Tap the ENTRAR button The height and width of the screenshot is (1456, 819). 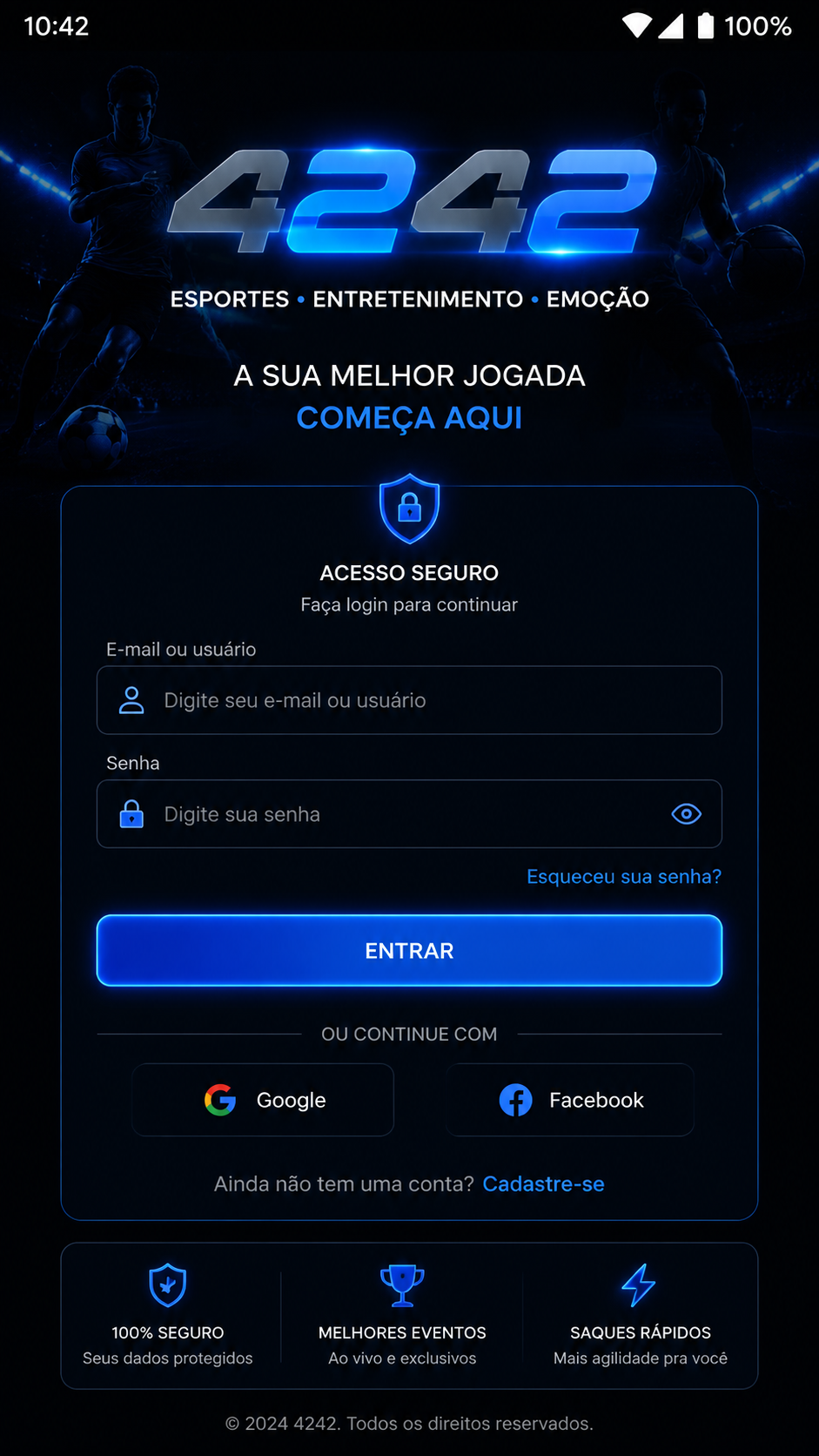pos(409,951)
